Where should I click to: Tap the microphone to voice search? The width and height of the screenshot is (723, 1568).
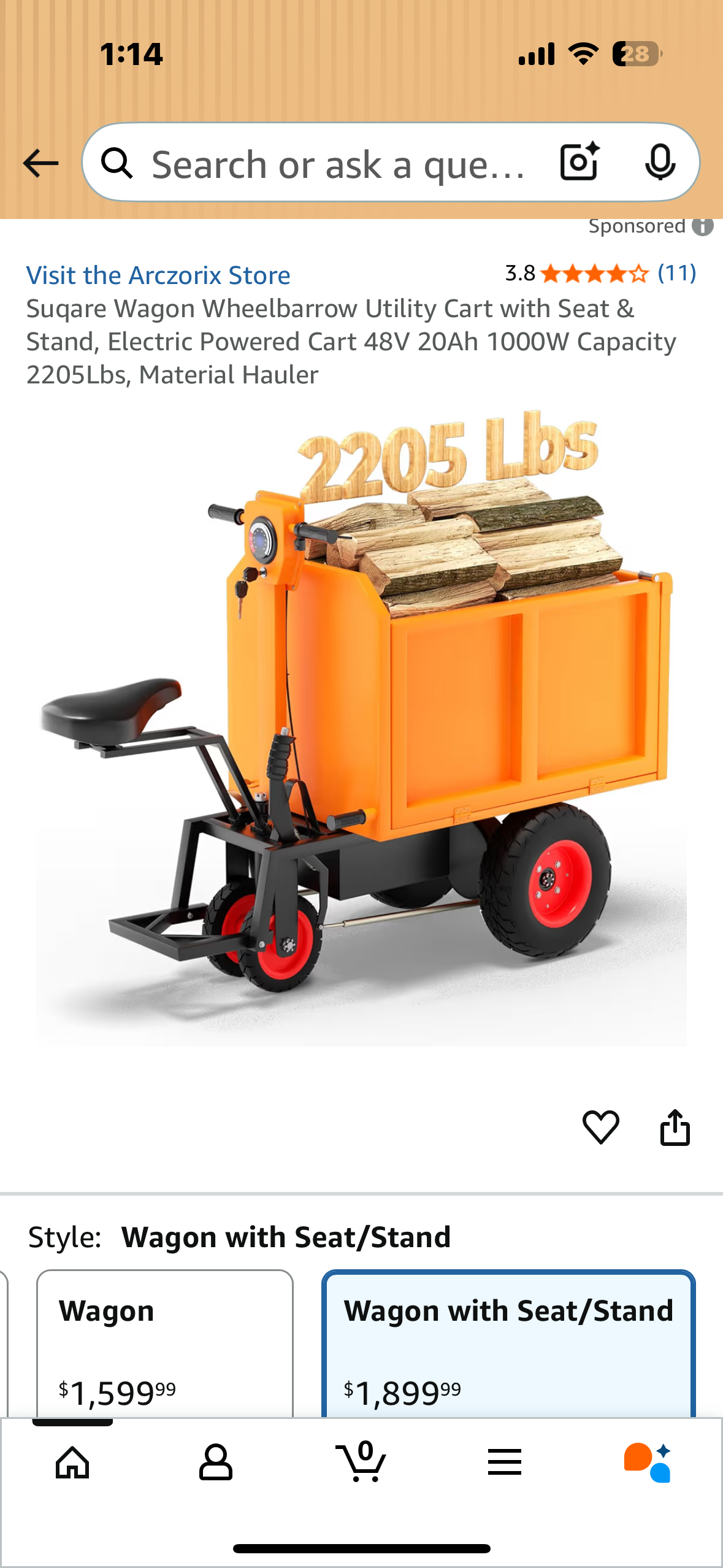click(x=660, y=163)
